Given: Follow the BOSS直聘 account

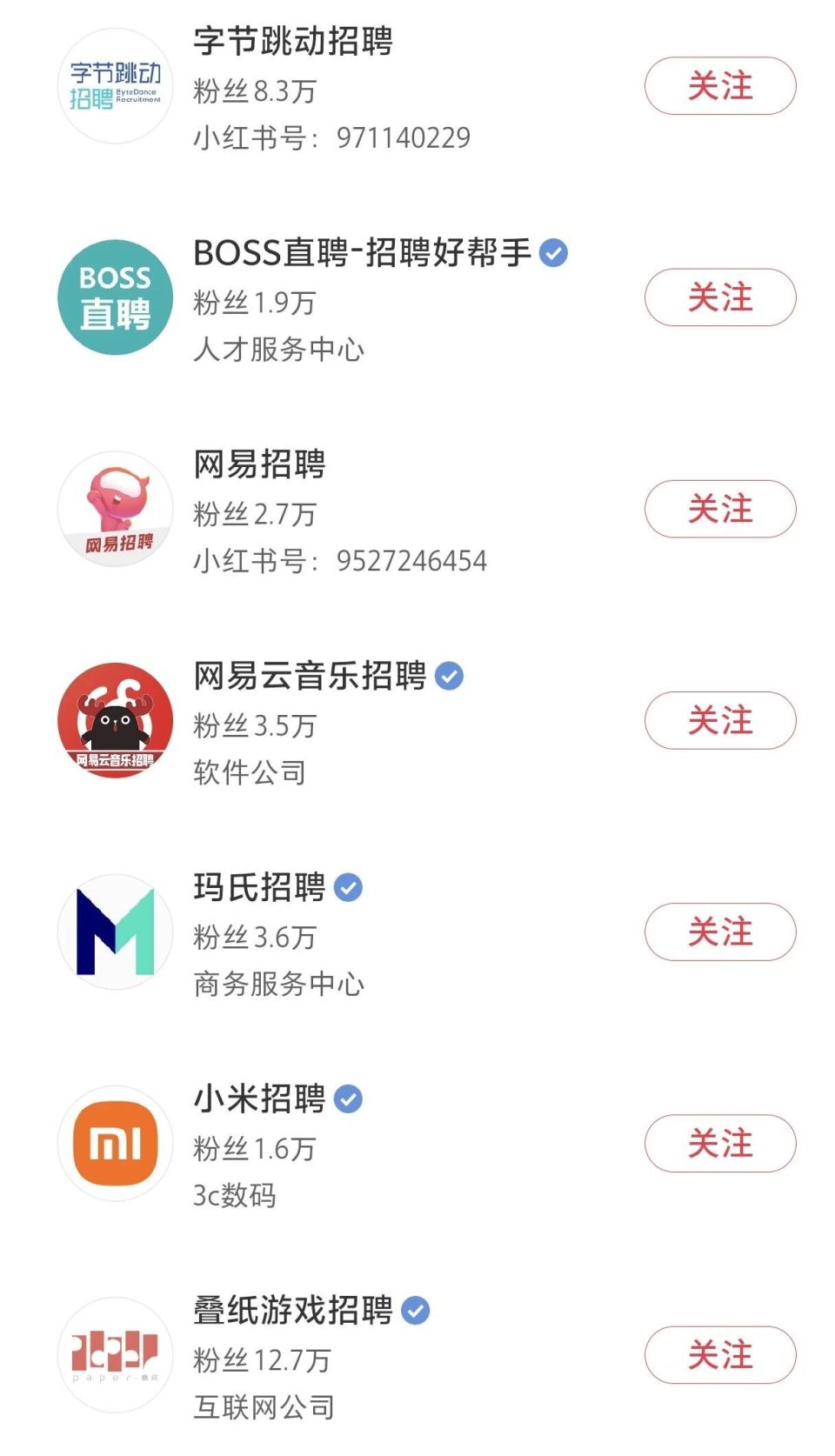Looking at the screenshot, I should (x=719, y=298).
